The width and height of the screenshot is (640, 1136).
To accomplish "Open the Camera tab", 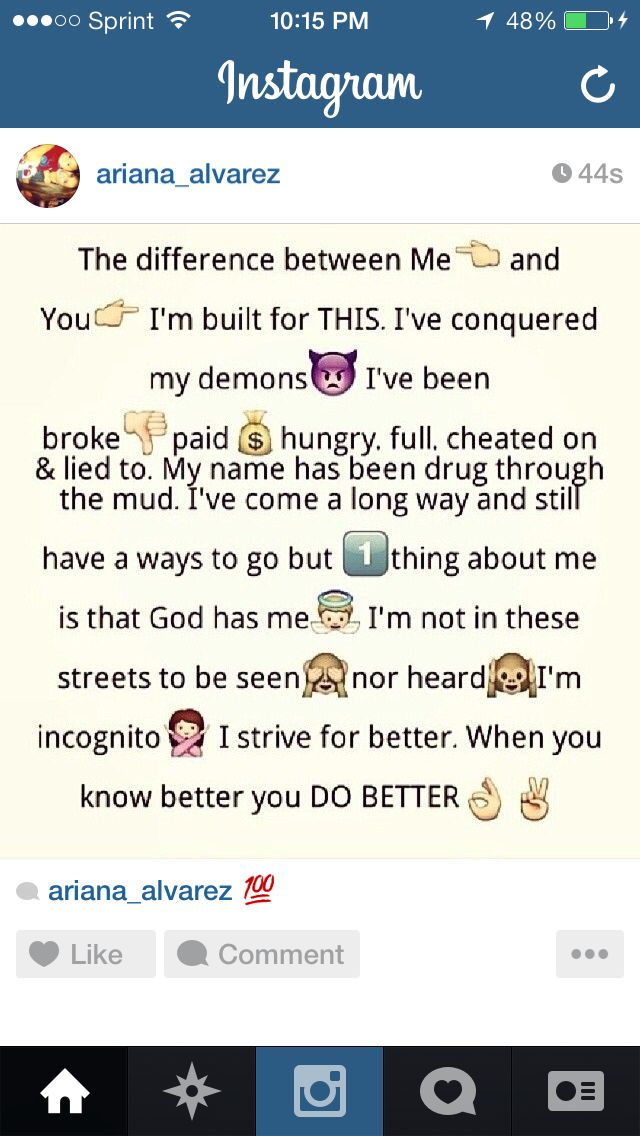I will pyautogui.click(x=320, y=1091).
